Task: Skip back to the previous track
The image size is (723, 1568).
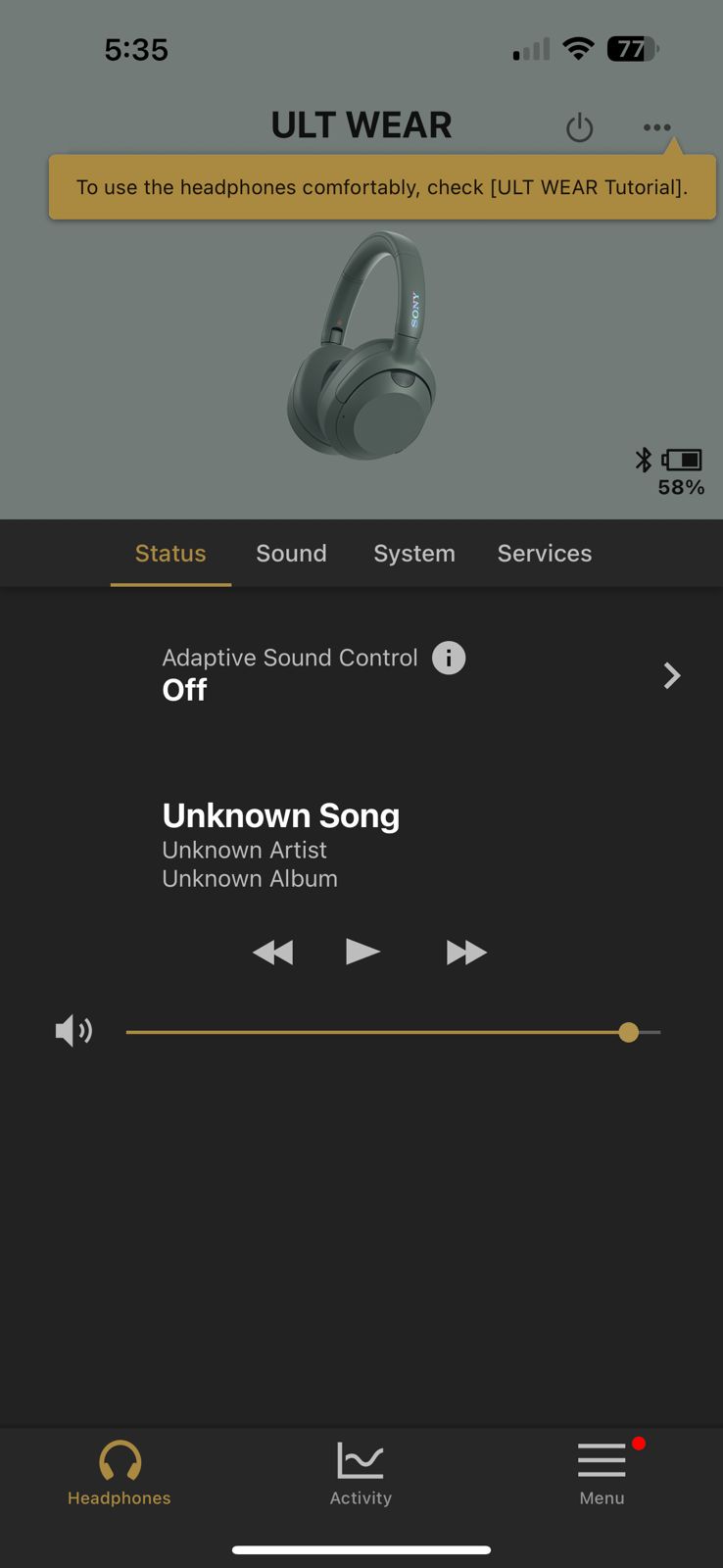Action: (x=272, y=952)
